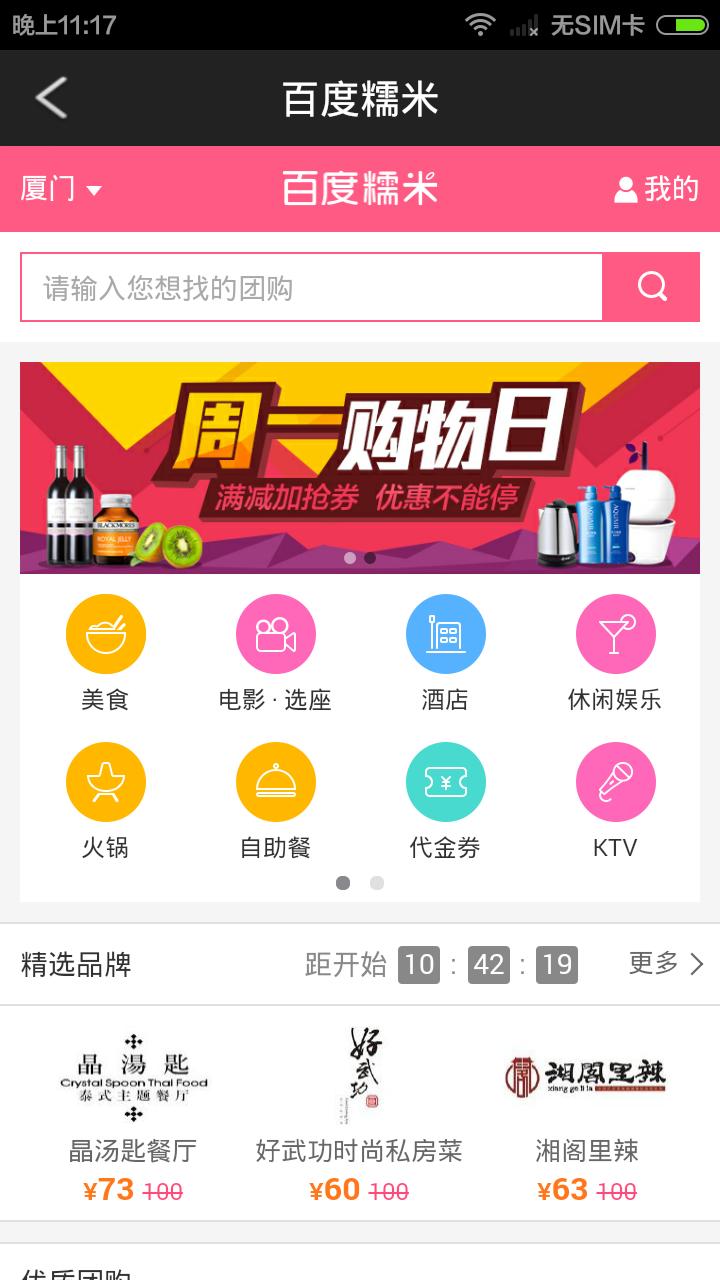Open the 湘阁里辣 brand deal

click(587, 1112)
